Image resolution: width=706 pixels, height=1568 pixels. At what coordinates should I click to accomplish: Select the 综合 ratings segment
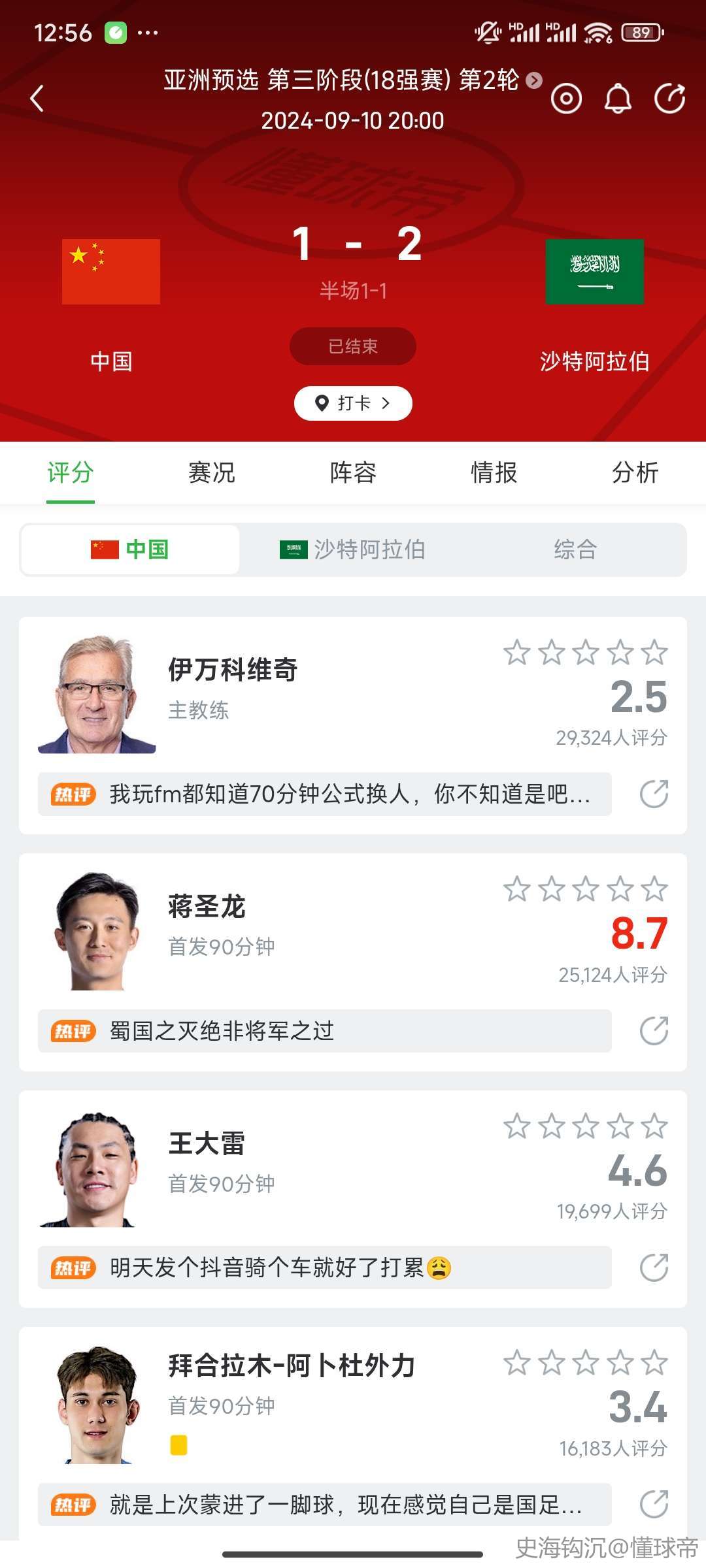(x=575, y=549)
